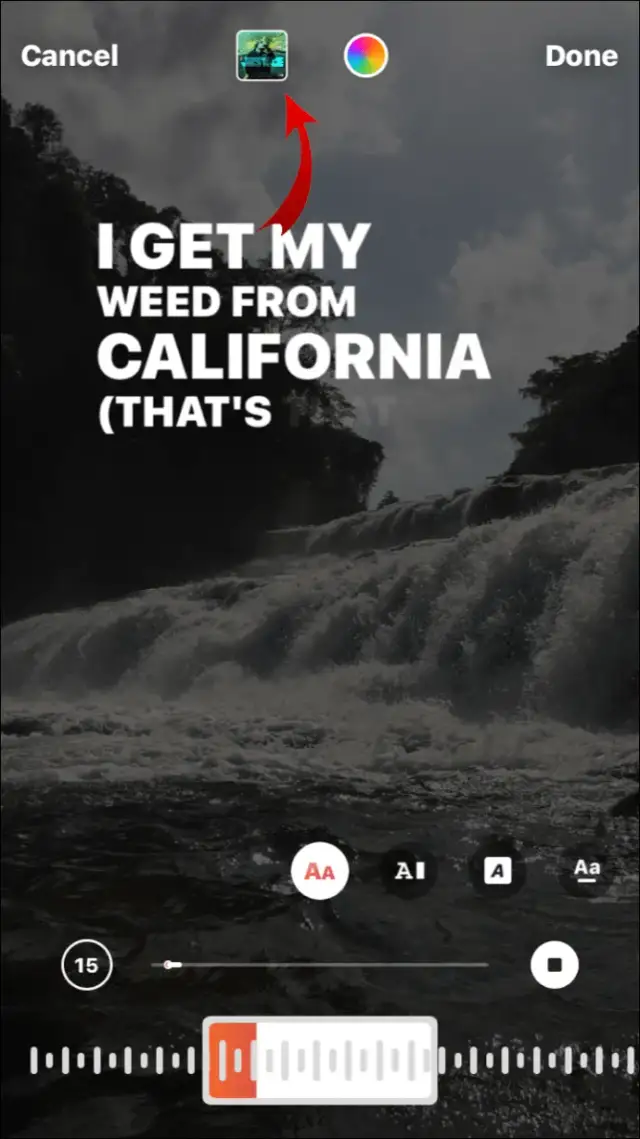Tap the song progress bar
The height and width of the screenshot is (1139, 640).
coord(320,965)
